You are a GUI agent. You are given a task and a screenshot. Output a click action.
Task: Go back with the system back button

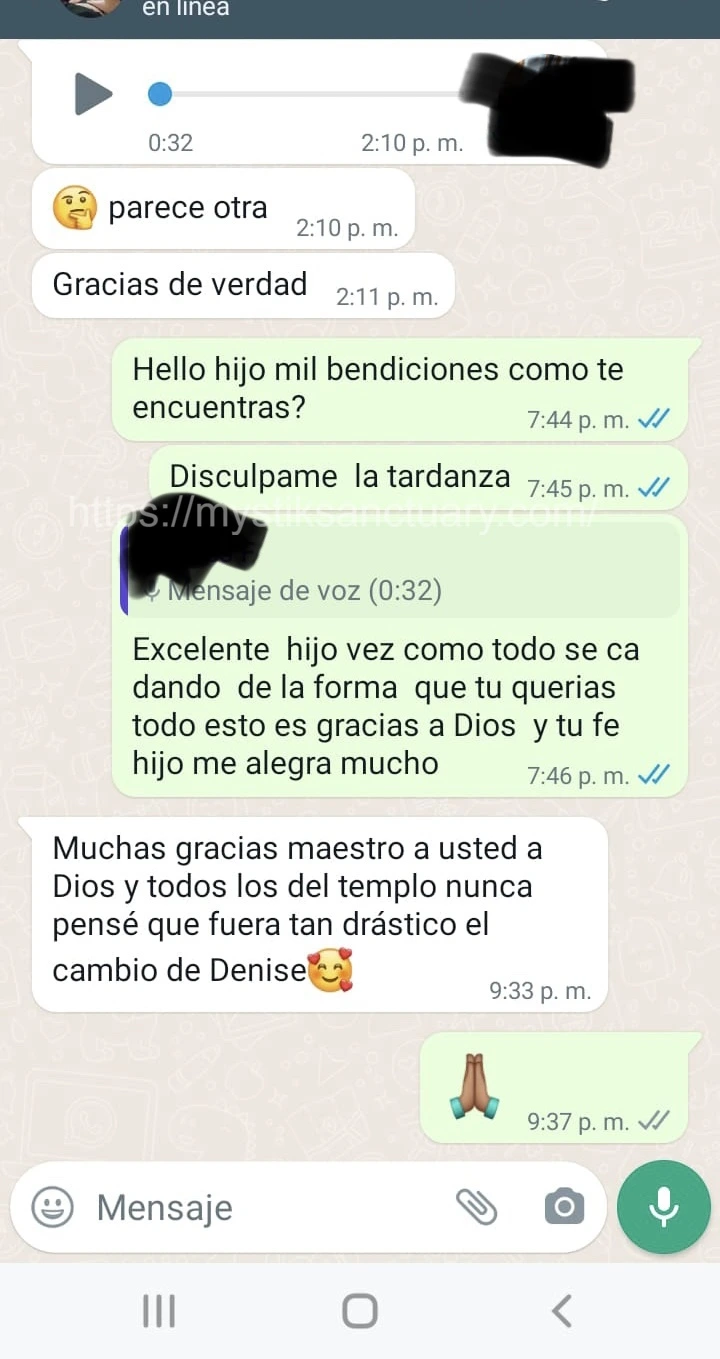point(562,1310)
